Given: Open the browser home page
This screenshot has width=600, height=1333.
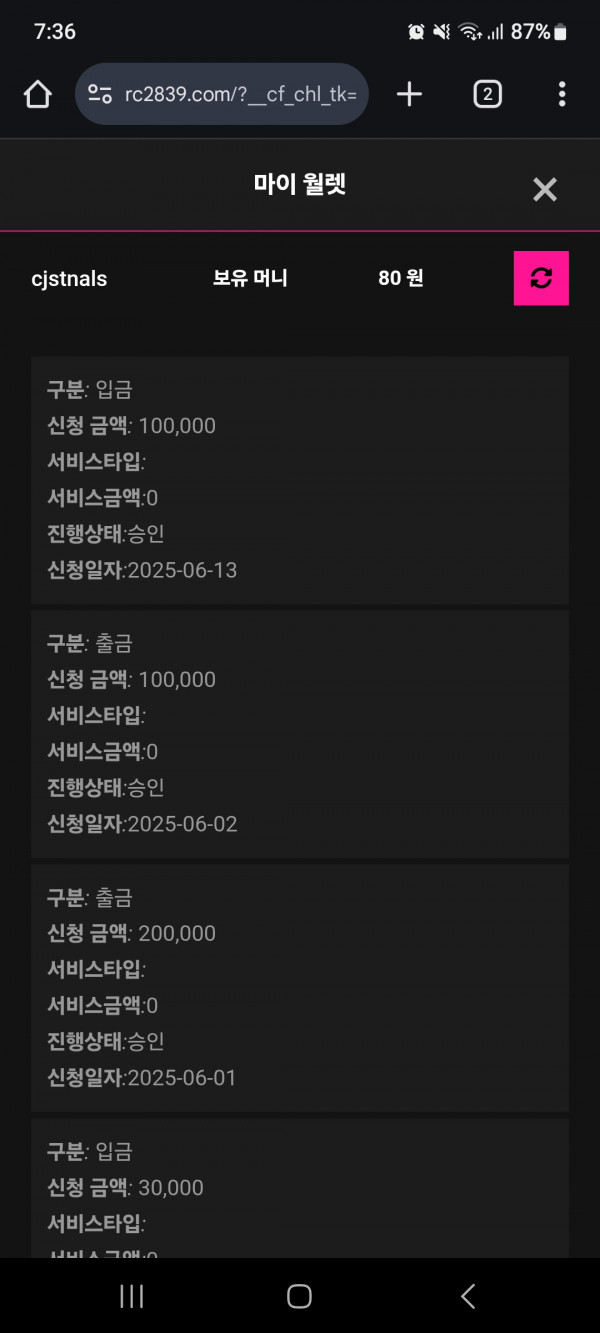Looking at the screenshot, I should (37, 94).
